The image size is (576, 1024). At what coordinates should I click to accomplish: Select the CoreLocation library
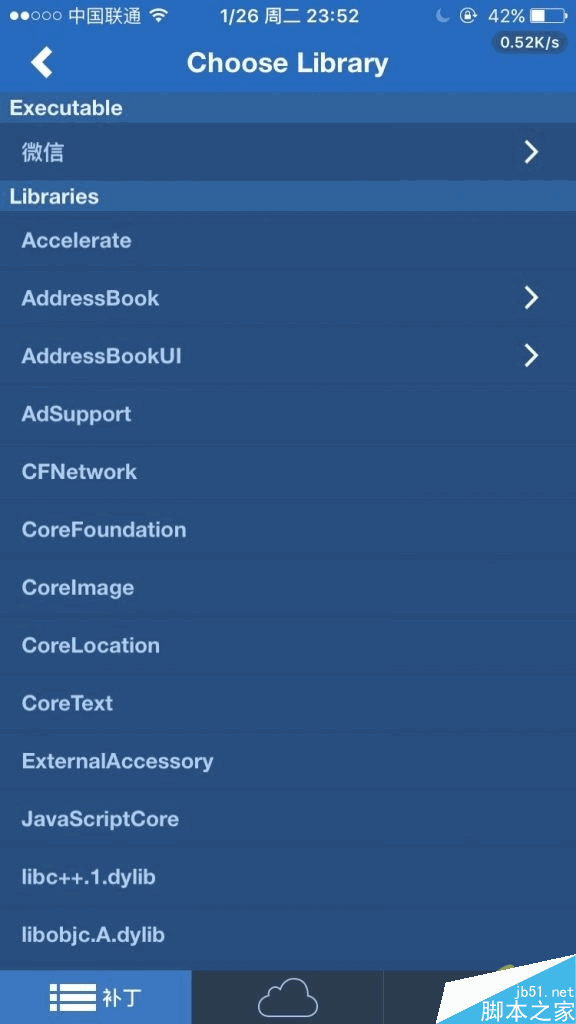click(288, 645)
